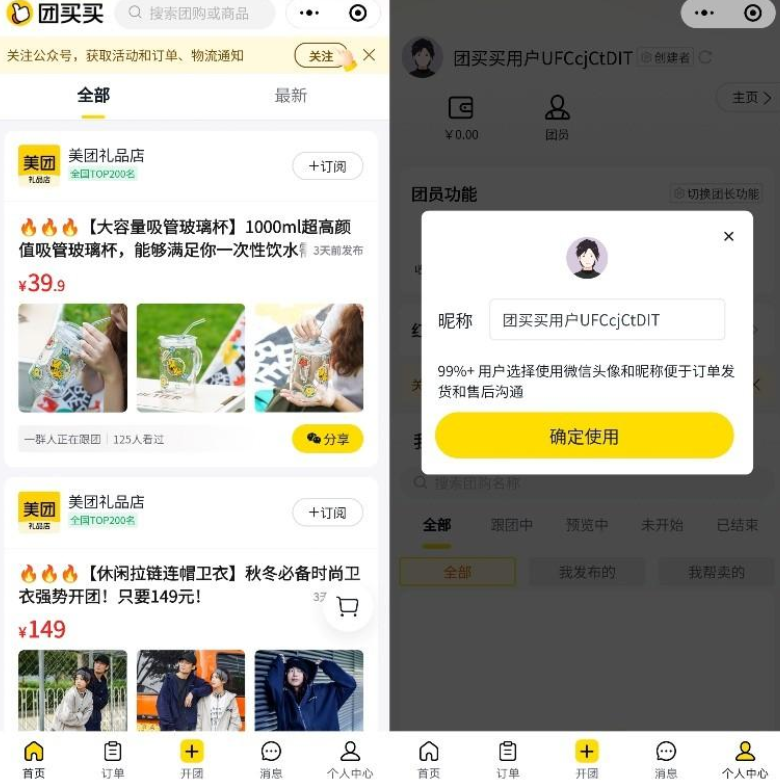Edit the 昵称 nickname field
This screenshot has width=780, height=782.
[606, 320]
